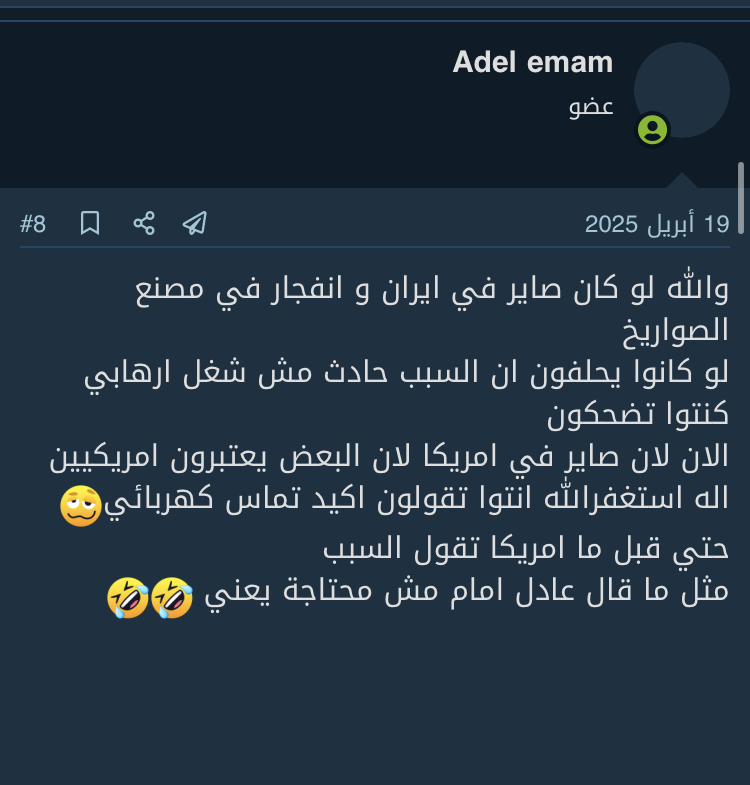Tap Adel emam's avatar picture
The height and width of the screenshot is (785, 750).
[682, 90]
